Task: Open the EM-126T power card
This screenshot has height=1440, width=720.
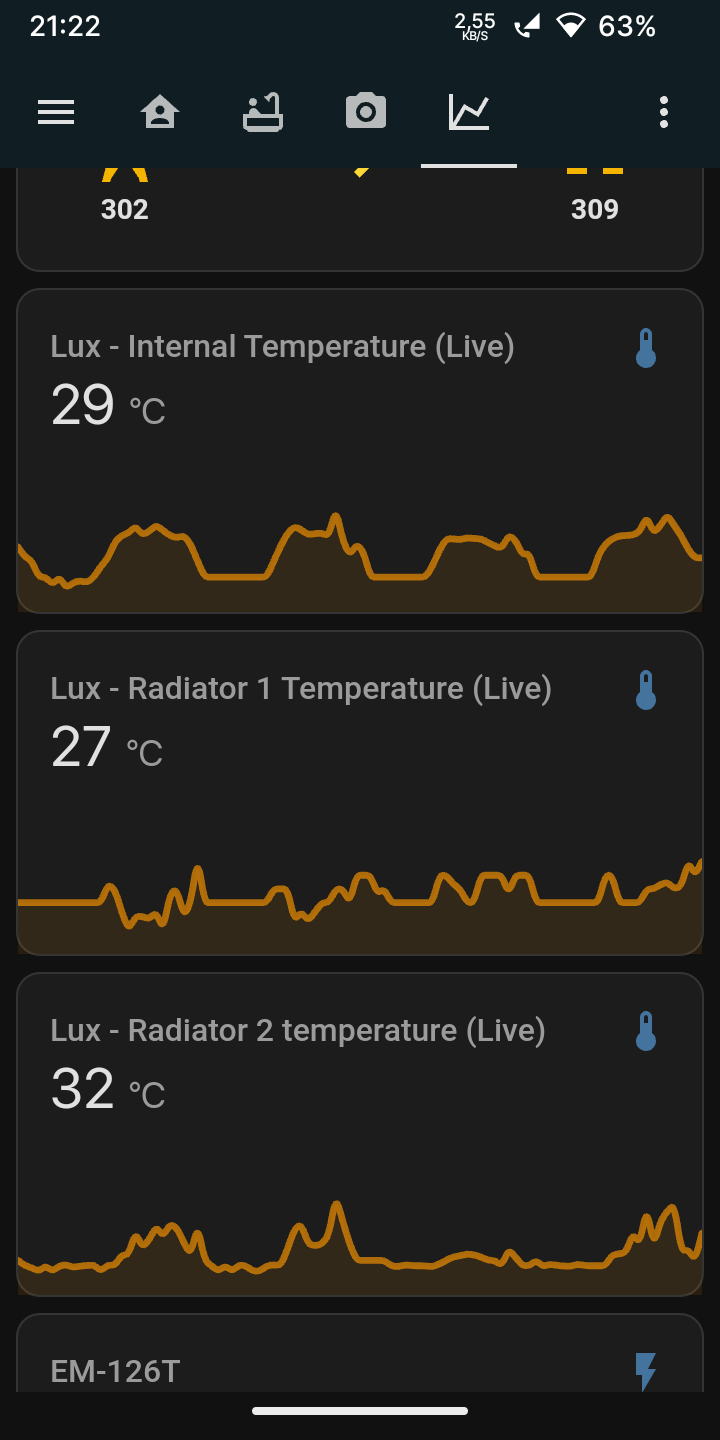Action: 360,1353
